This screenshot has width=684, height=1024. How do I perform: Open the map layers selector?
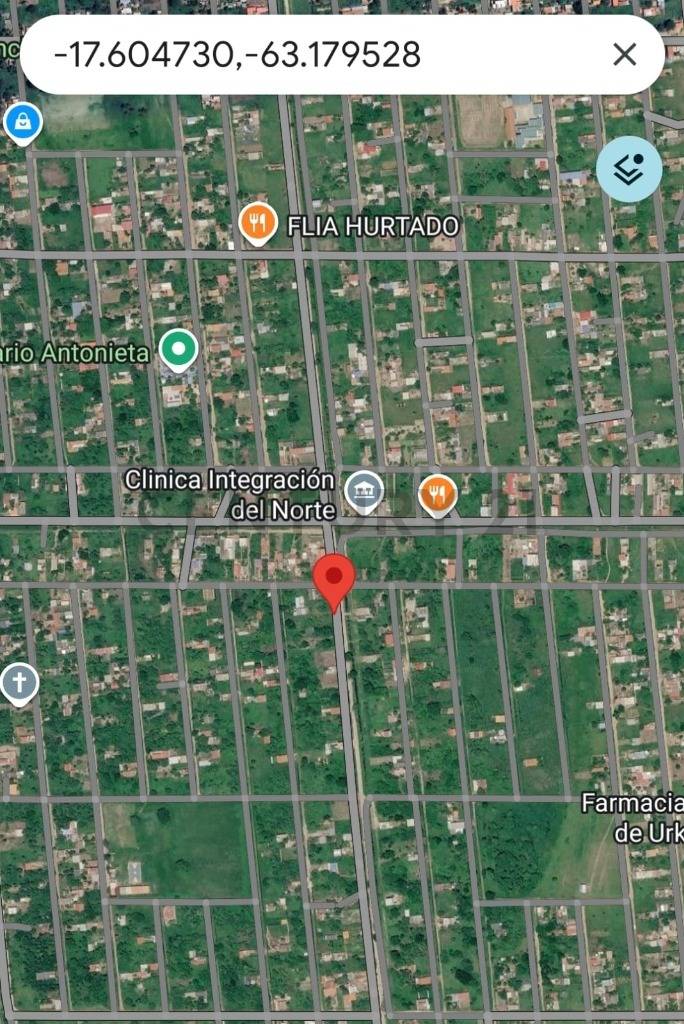point(629,169)
